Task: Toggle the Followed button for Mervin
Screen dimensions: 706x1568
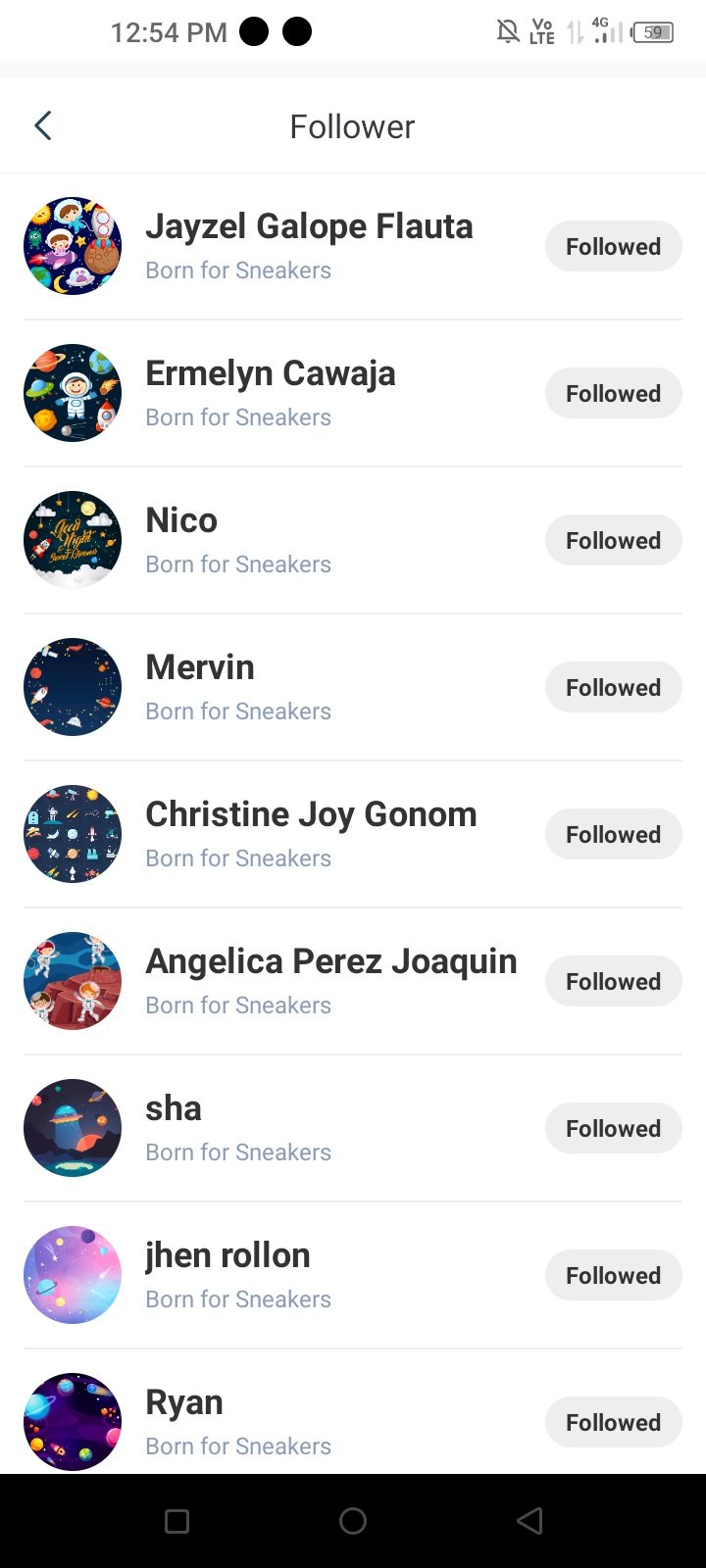Action: pos(613,688)
